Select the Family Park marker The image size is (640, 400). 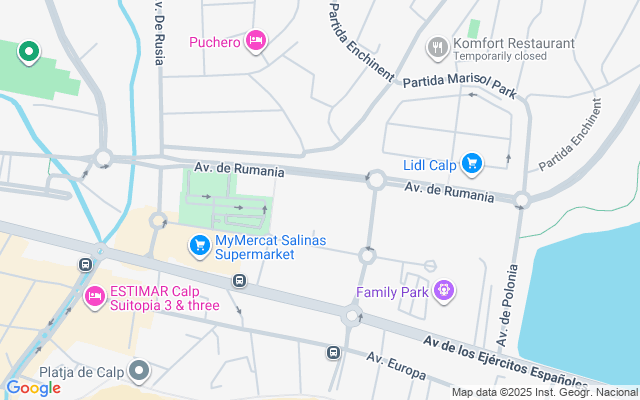coord(445,291)
